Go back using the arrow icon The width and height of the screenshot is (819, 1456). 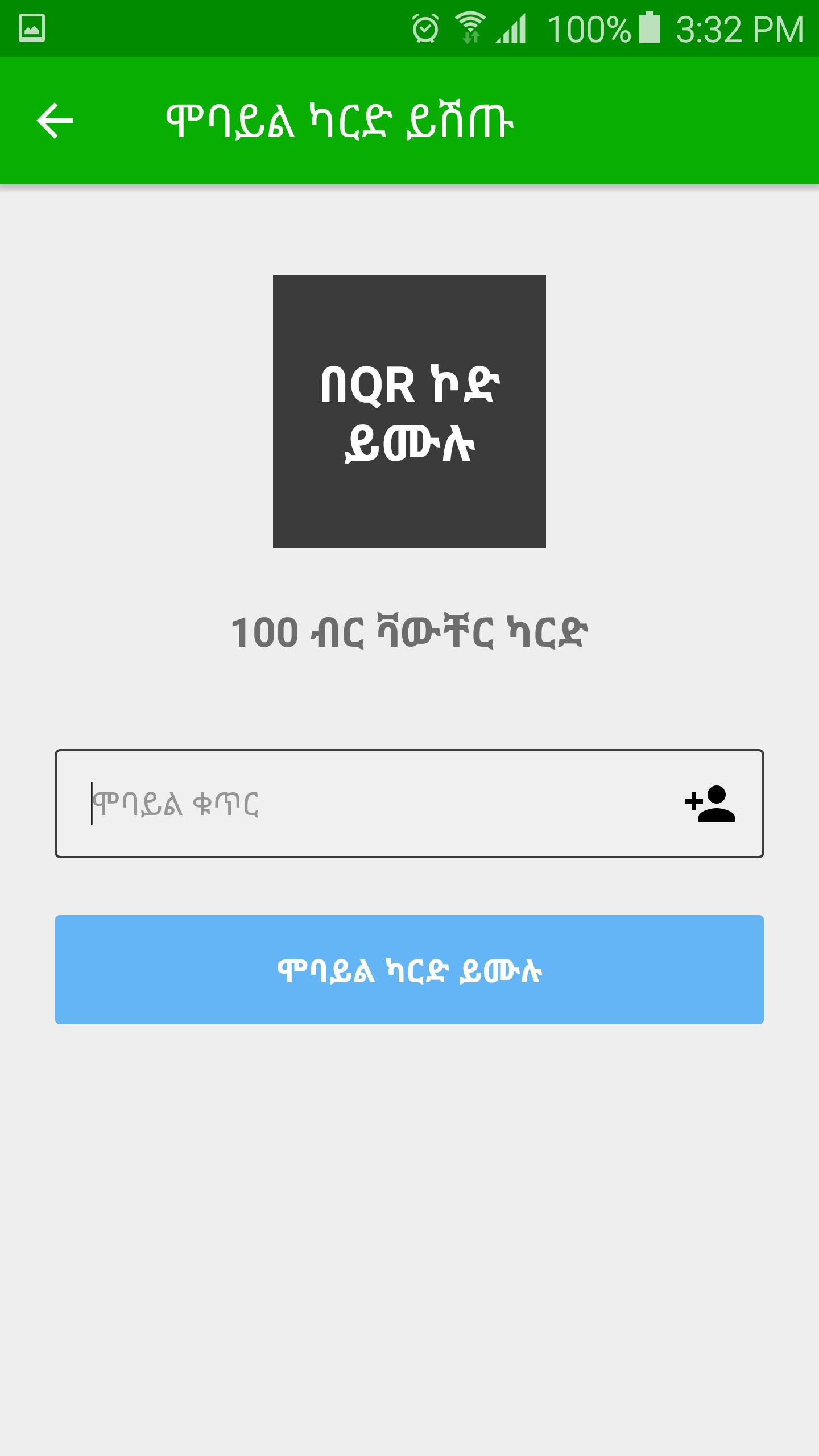[55, 121]
